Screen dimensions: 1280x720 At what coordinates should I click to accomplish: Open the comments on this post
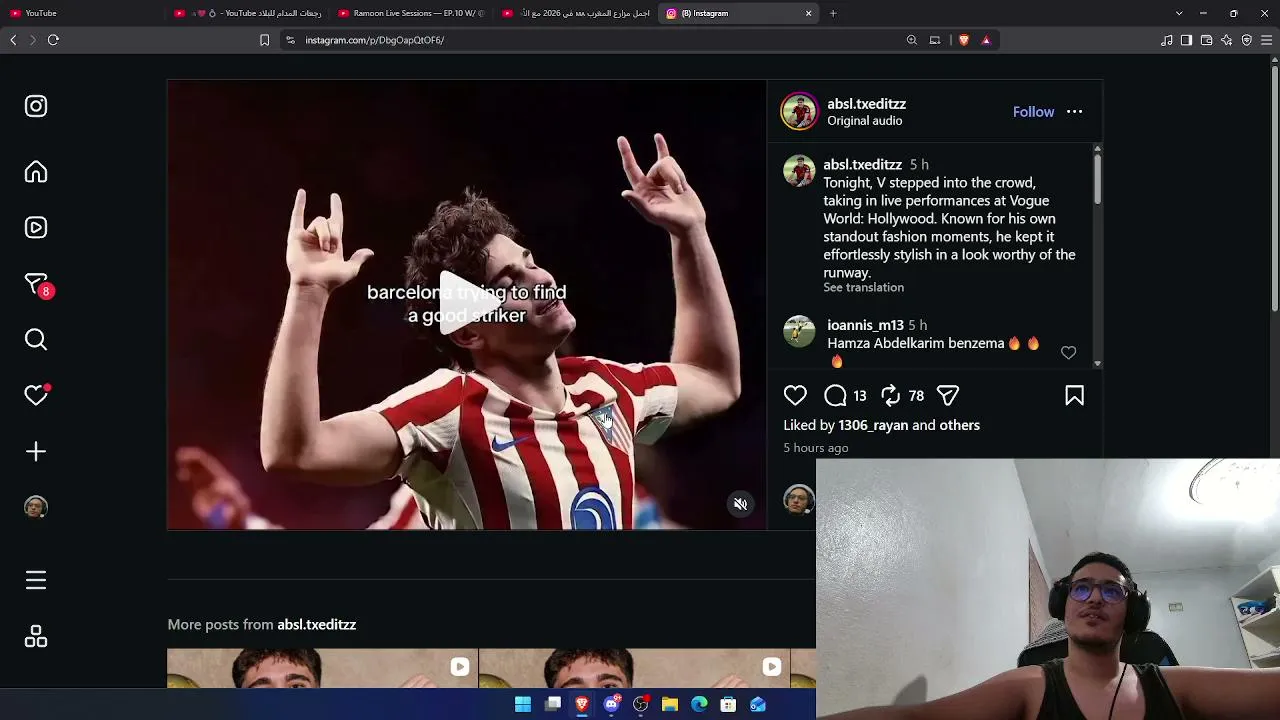[835, 396]
